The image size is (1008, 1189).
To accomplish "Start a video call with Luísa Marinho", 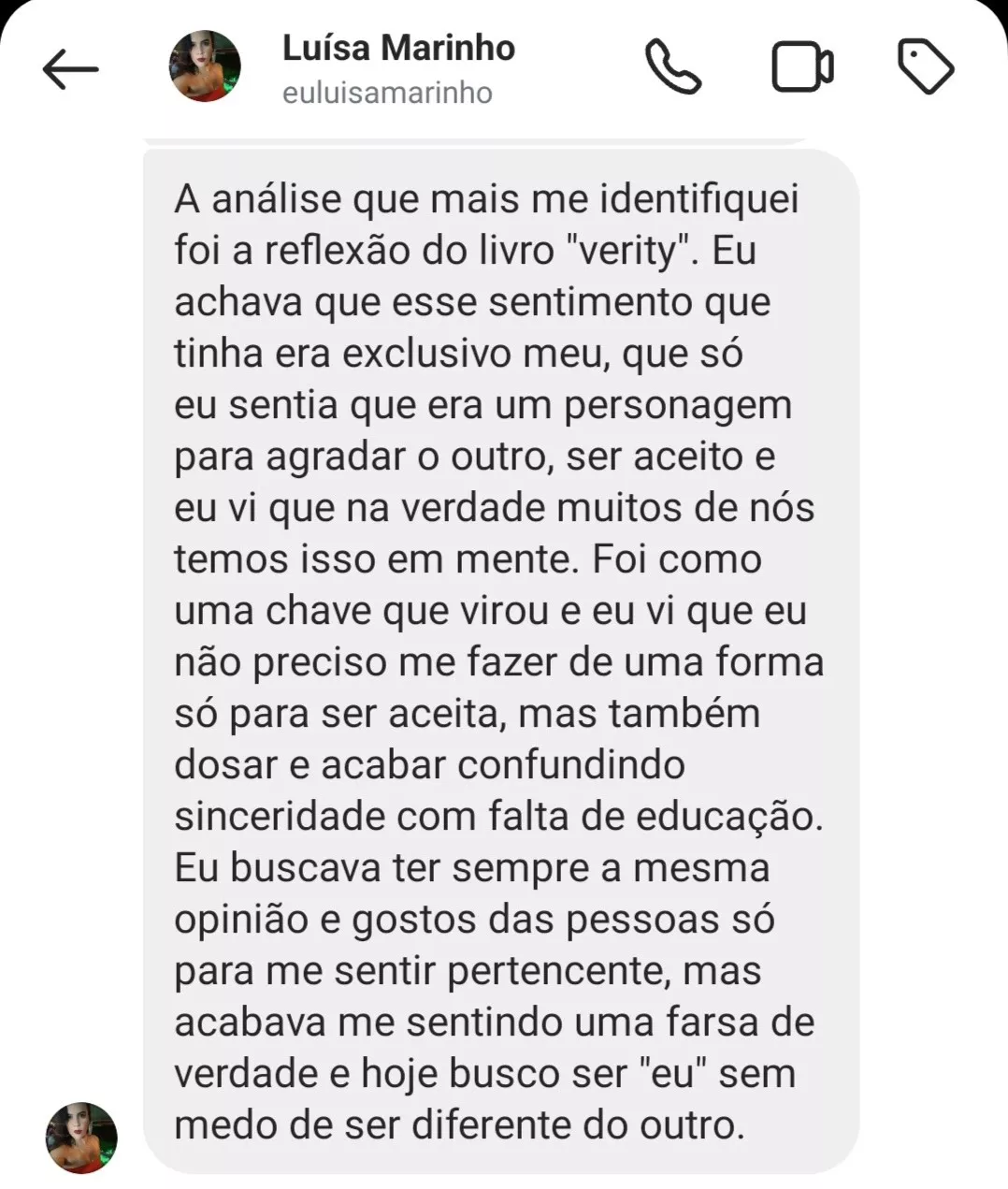I will (x=801, y=67).
